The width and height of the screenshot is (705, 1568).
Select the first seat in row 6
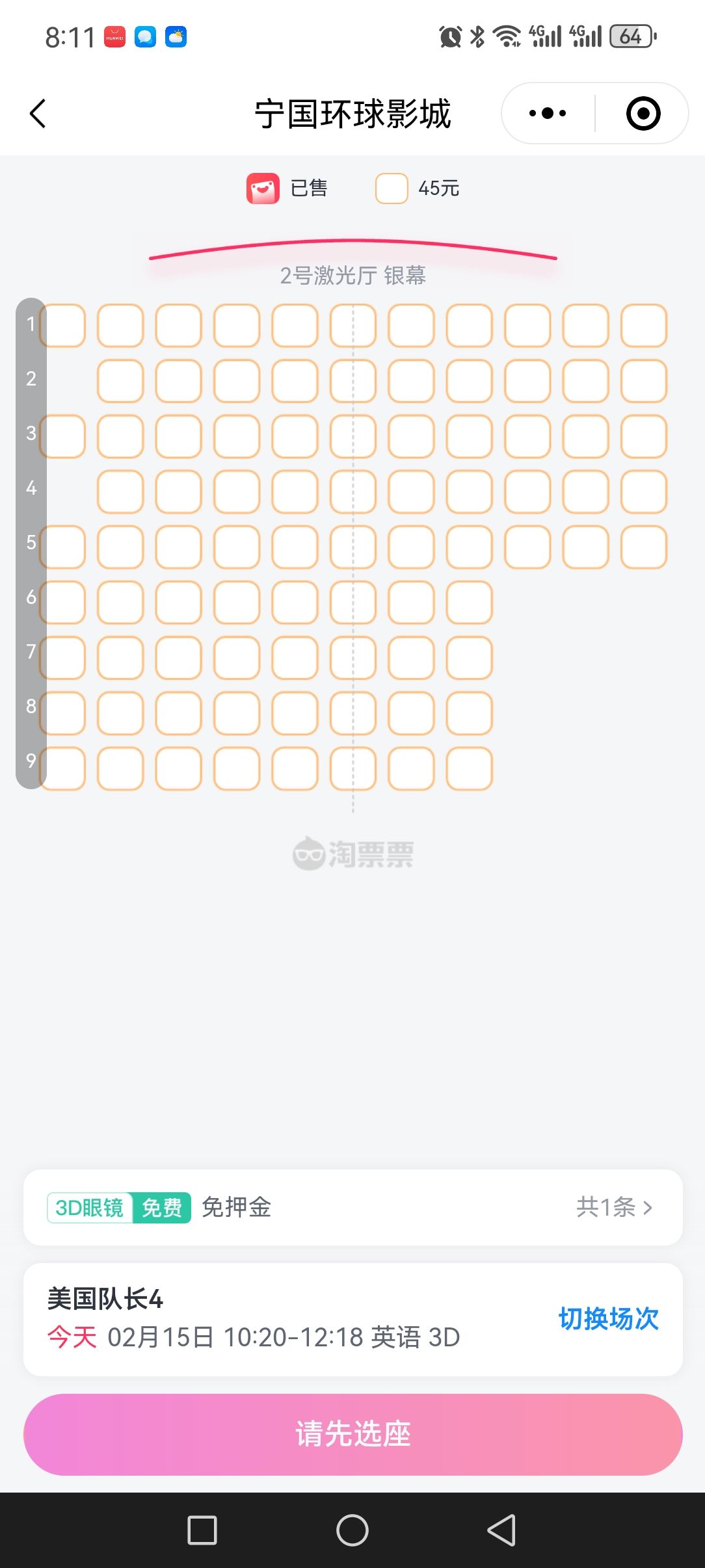(x=64, y=603)
